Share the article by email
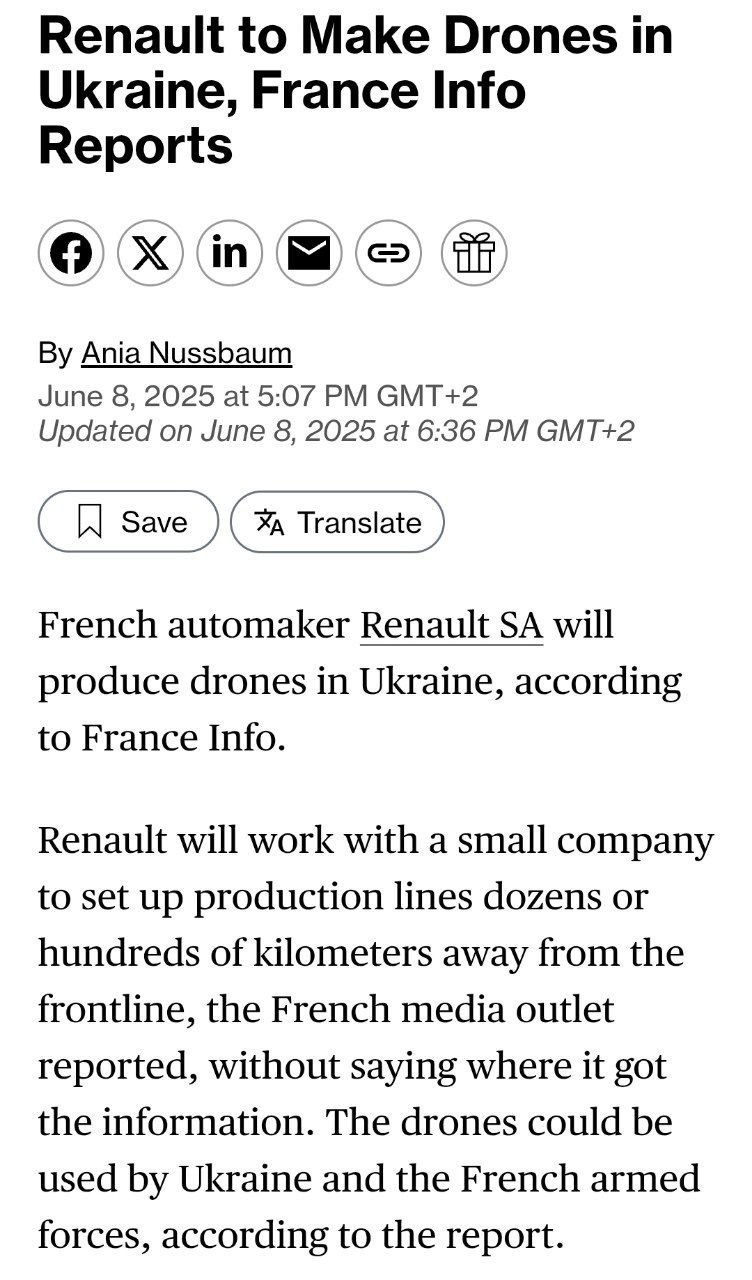 [x=310, y=253]
